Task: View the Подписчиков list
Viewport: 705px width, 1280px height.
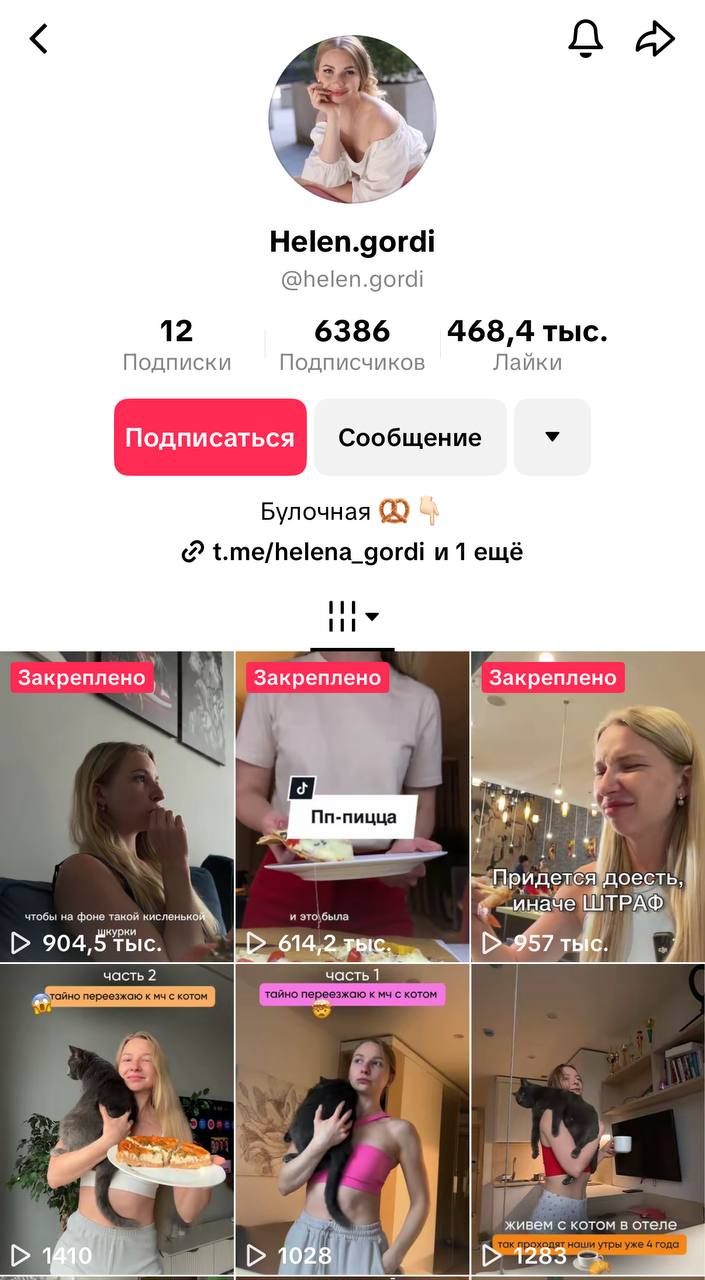Action: [x=352, y=345]
